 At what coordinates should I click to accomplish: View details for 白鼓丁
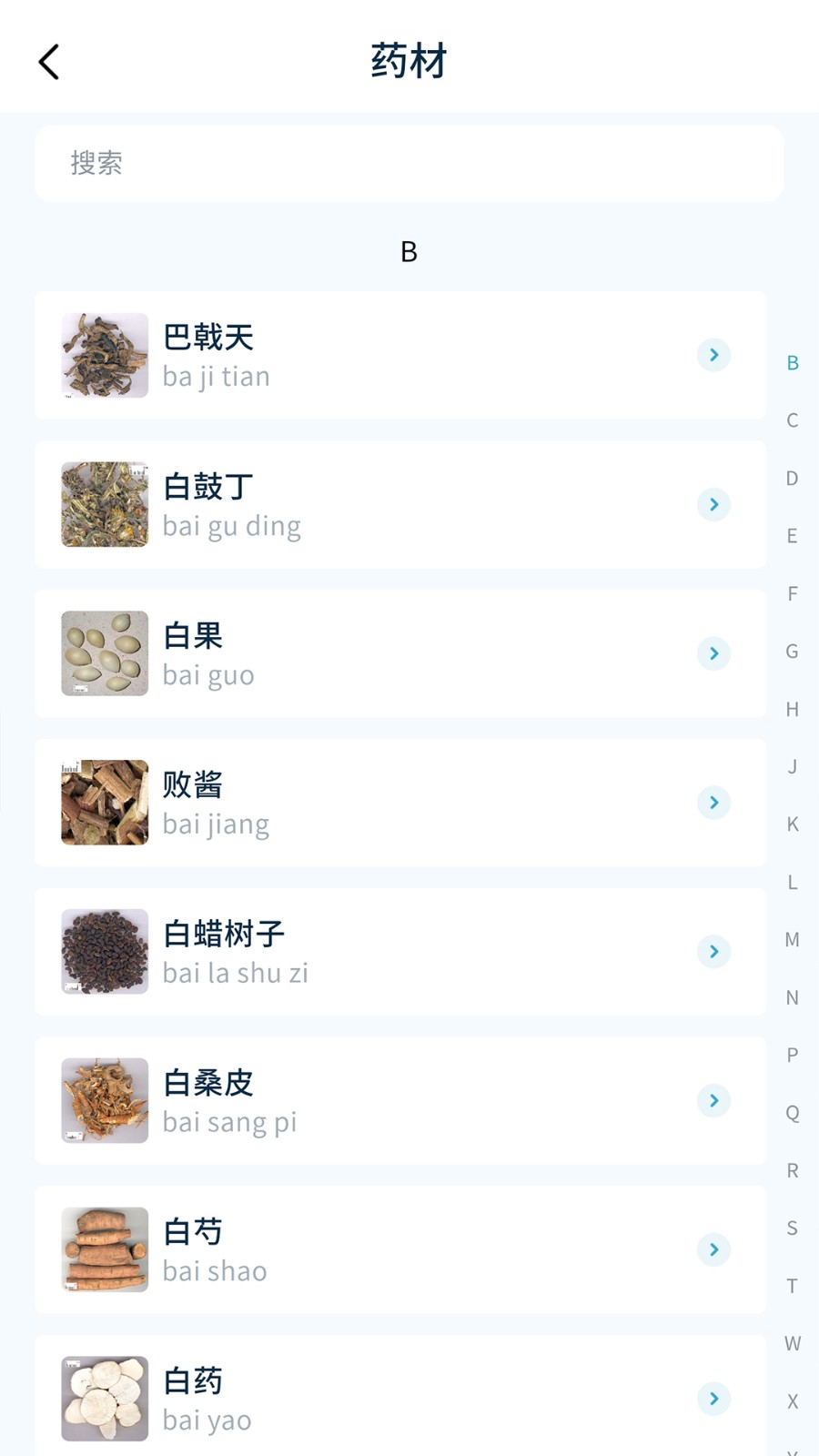(400, 504)
